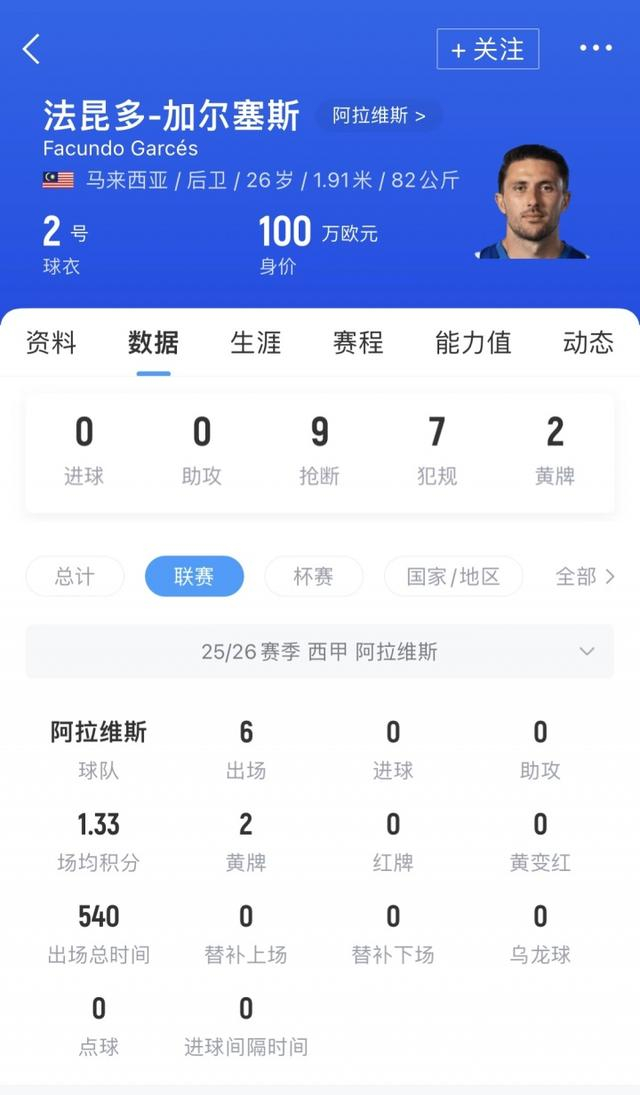This screenshot has height=1095, width=640.
Task: Open the 生涯 tab
Action: [255, 343]
